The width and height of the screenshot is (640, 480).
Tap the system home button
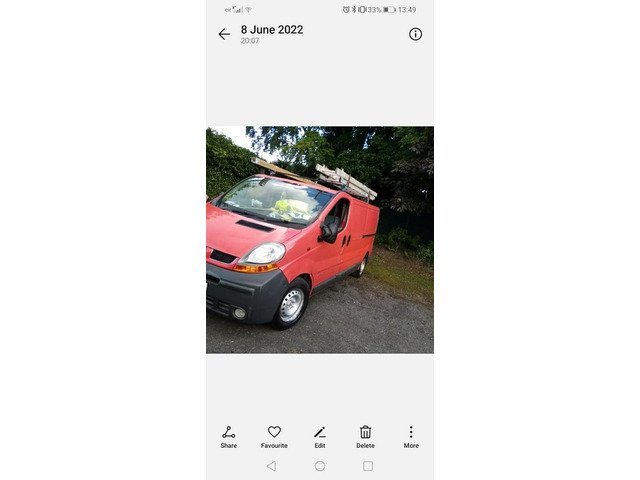[320, 466]
